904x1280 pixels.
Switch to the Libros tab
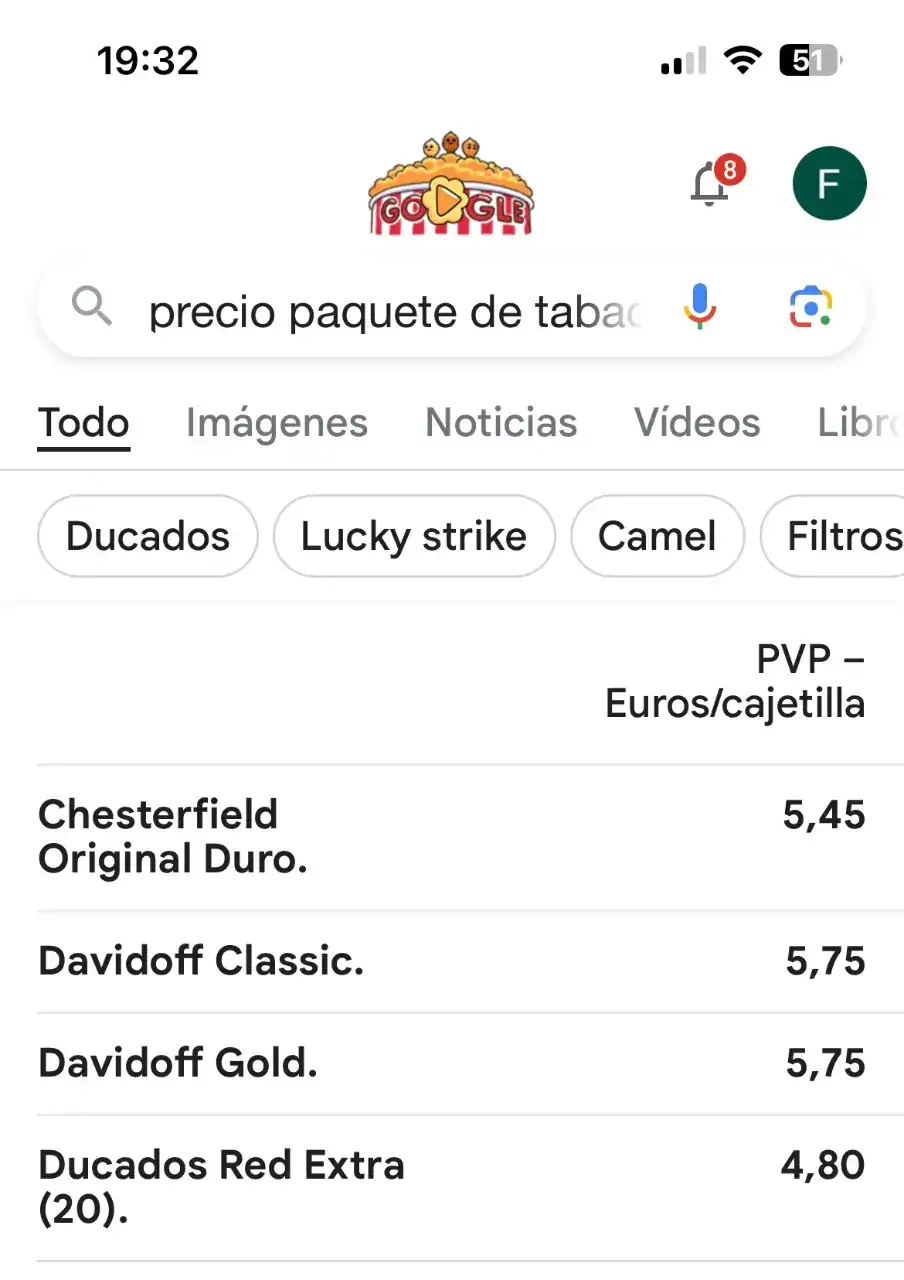[860, 423]
